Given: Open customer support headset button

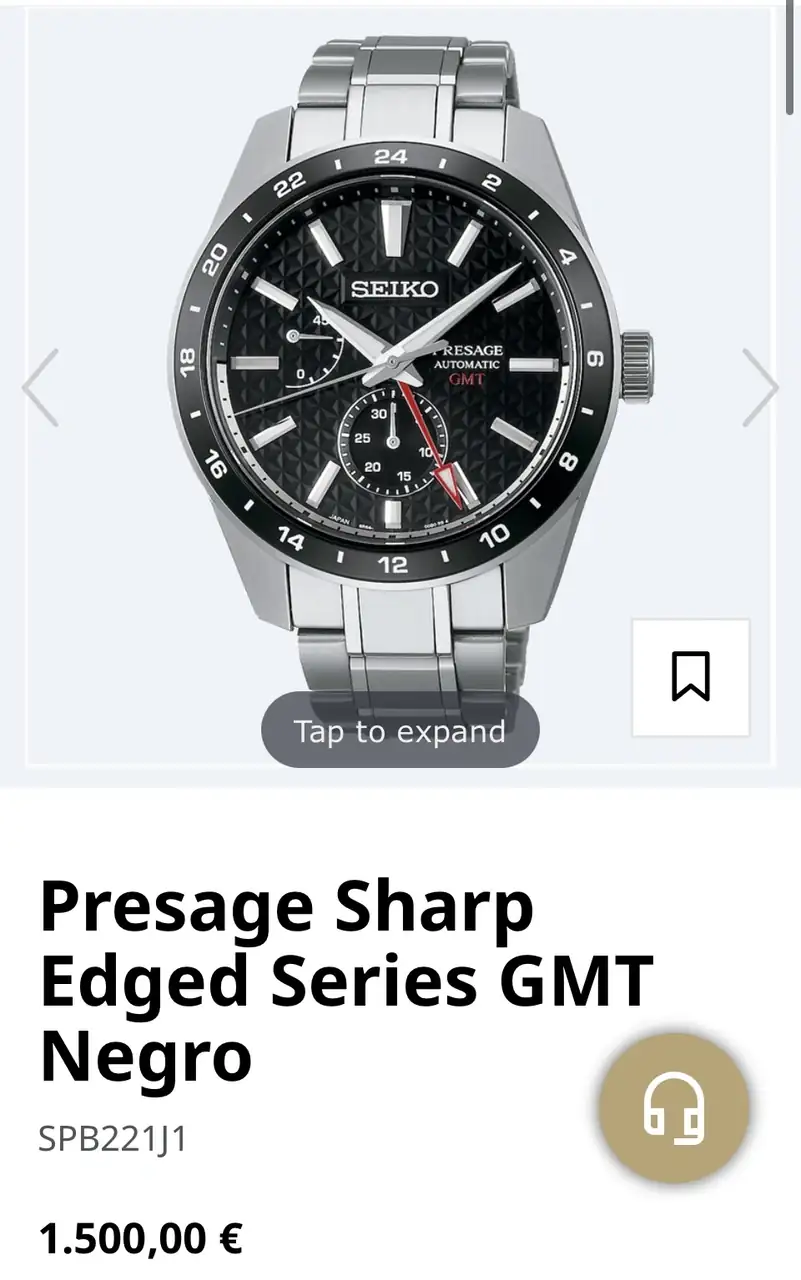Looking at the screenshot, I should point(674,1108).
